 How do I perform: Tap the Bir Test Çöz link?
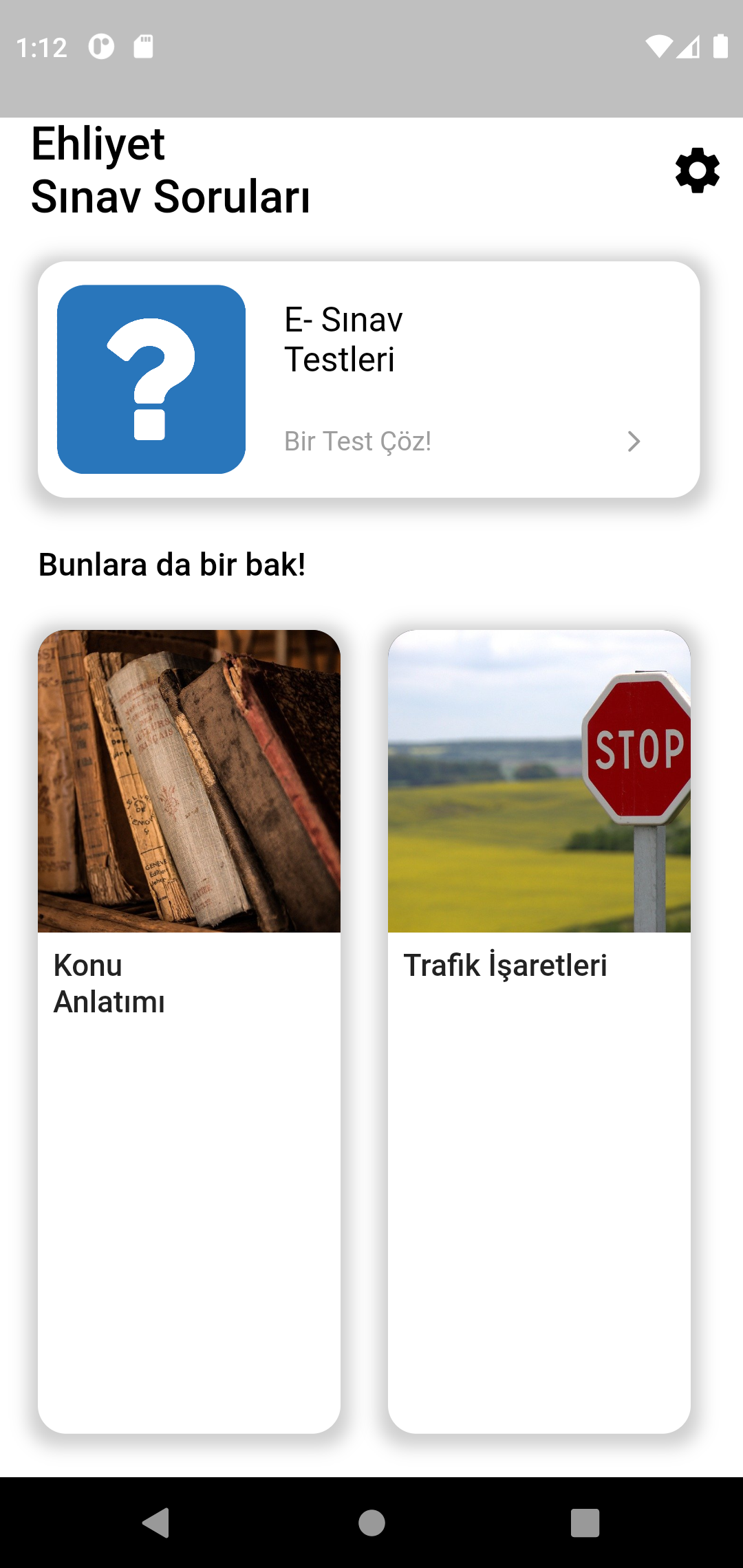point(358,441)
